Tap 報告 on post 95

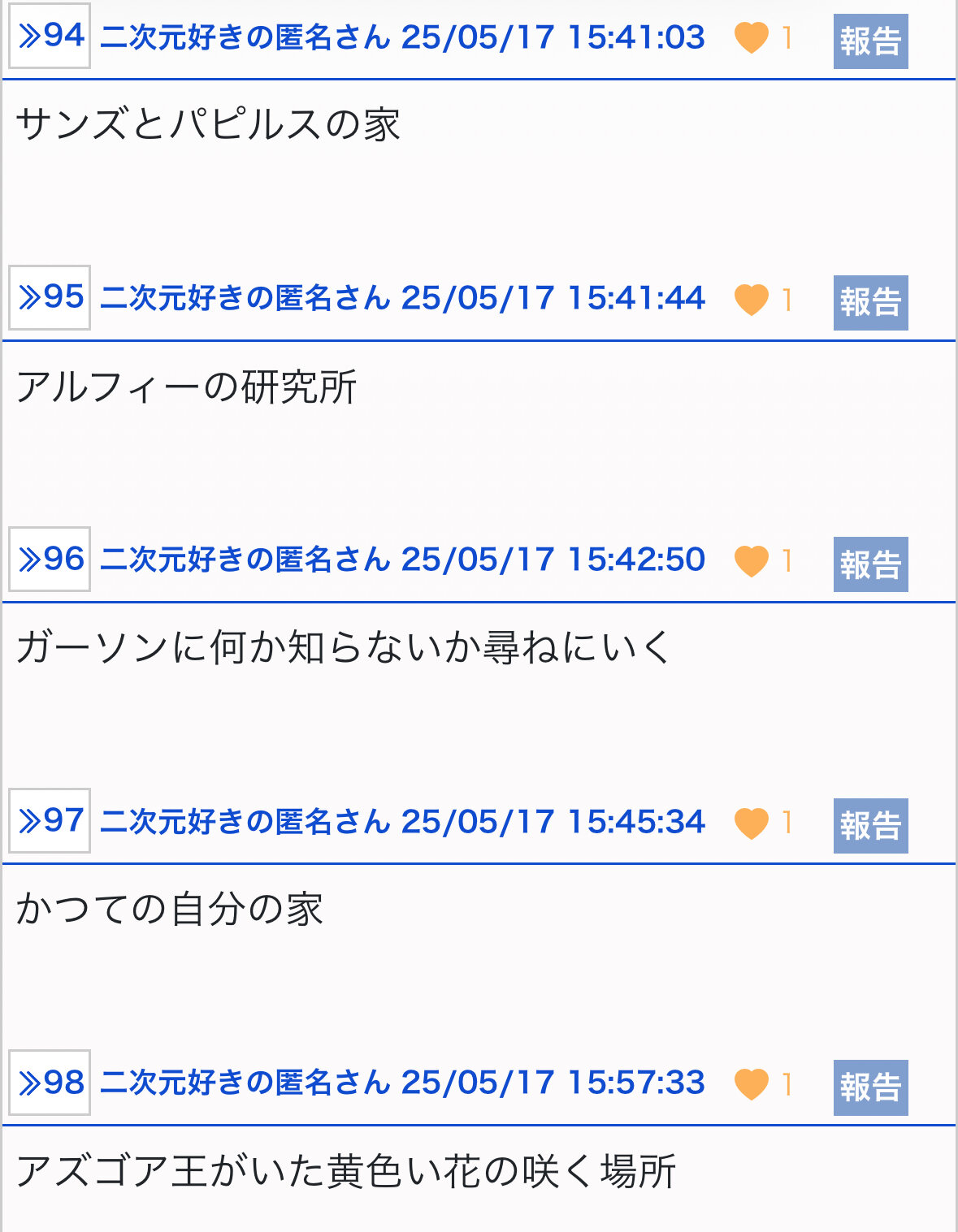870,303
